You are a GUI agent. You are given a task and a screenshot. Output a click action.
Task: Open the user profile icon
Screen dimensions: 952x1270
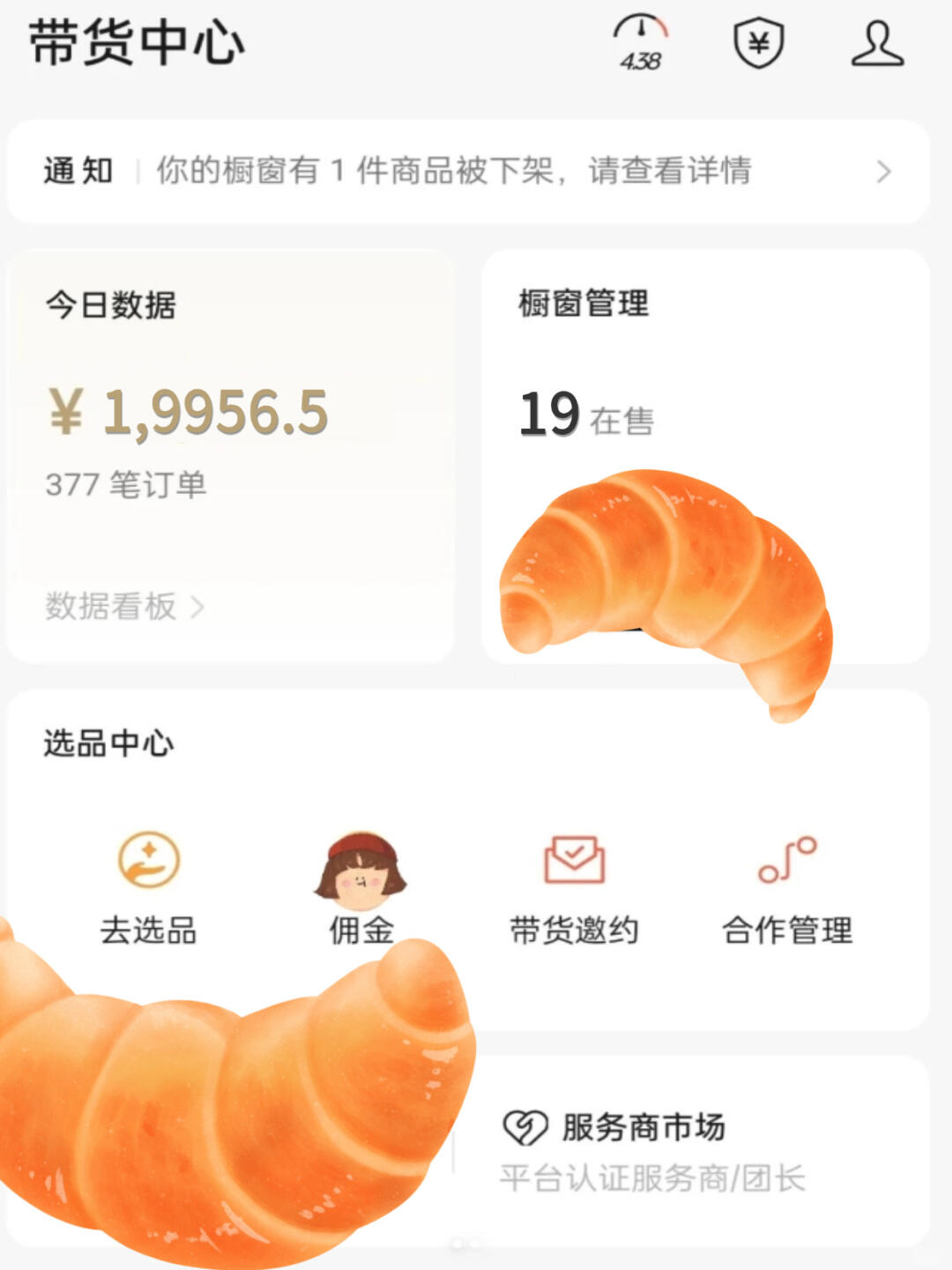click(x=877, y=42)
